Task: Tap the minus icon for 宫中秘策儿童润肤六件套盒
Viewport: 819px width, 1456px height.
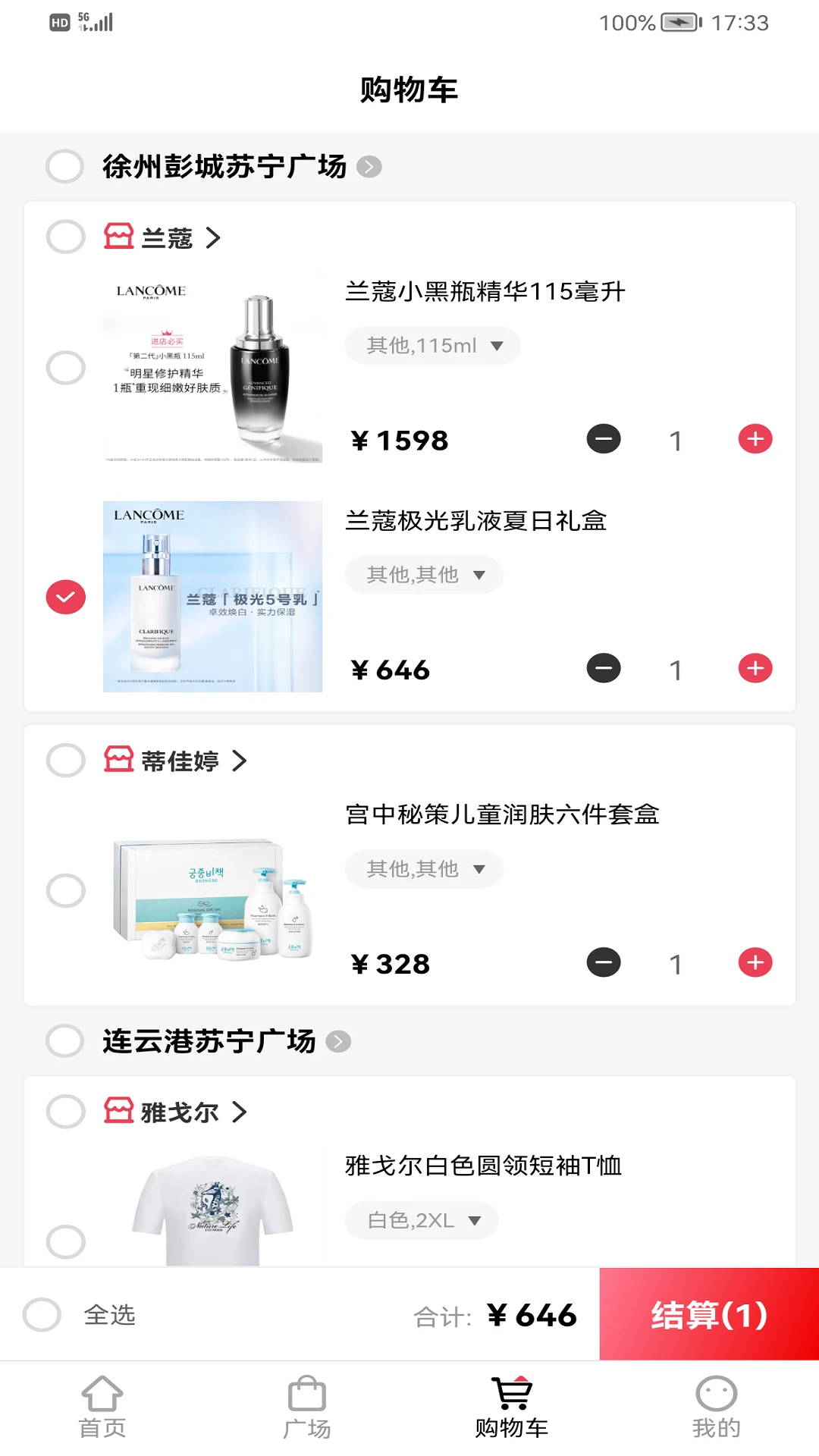Action: (x=602, y=962)
